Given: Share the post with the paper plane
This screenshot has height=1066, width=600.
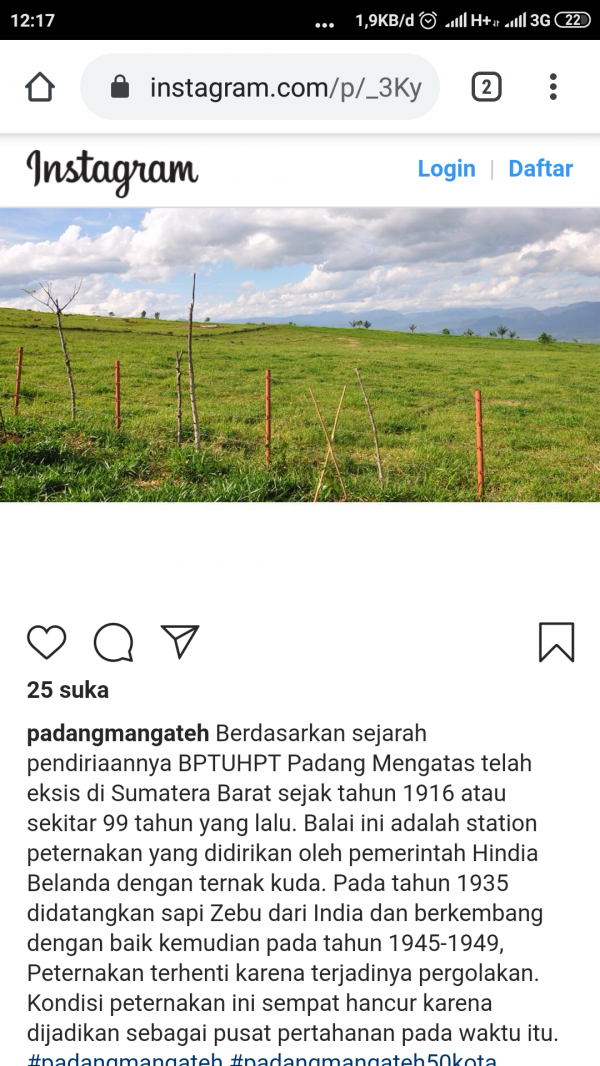Looking at the screenshot, I should pos(180,642).
